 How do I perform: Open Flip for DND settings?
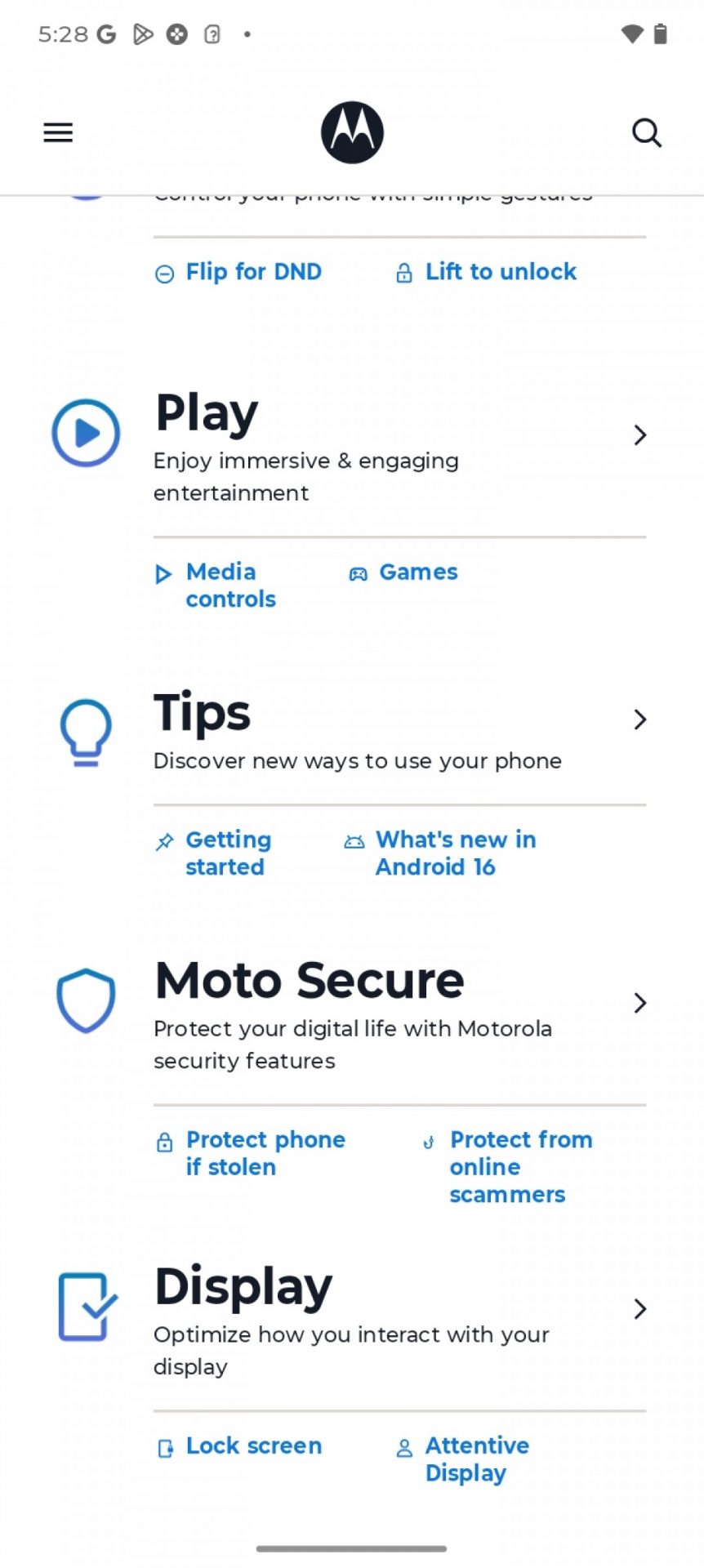[253, 271]
